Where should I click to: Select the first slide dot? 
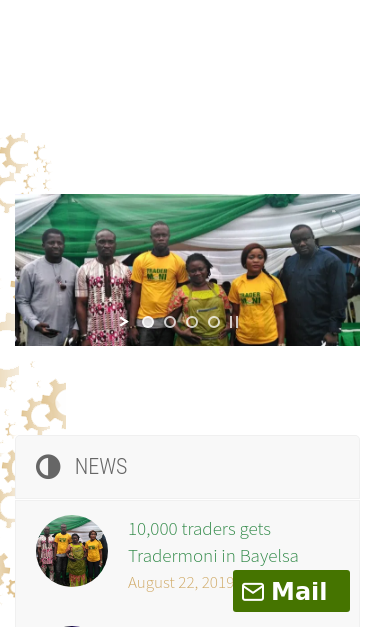click(x=148, y=322)
